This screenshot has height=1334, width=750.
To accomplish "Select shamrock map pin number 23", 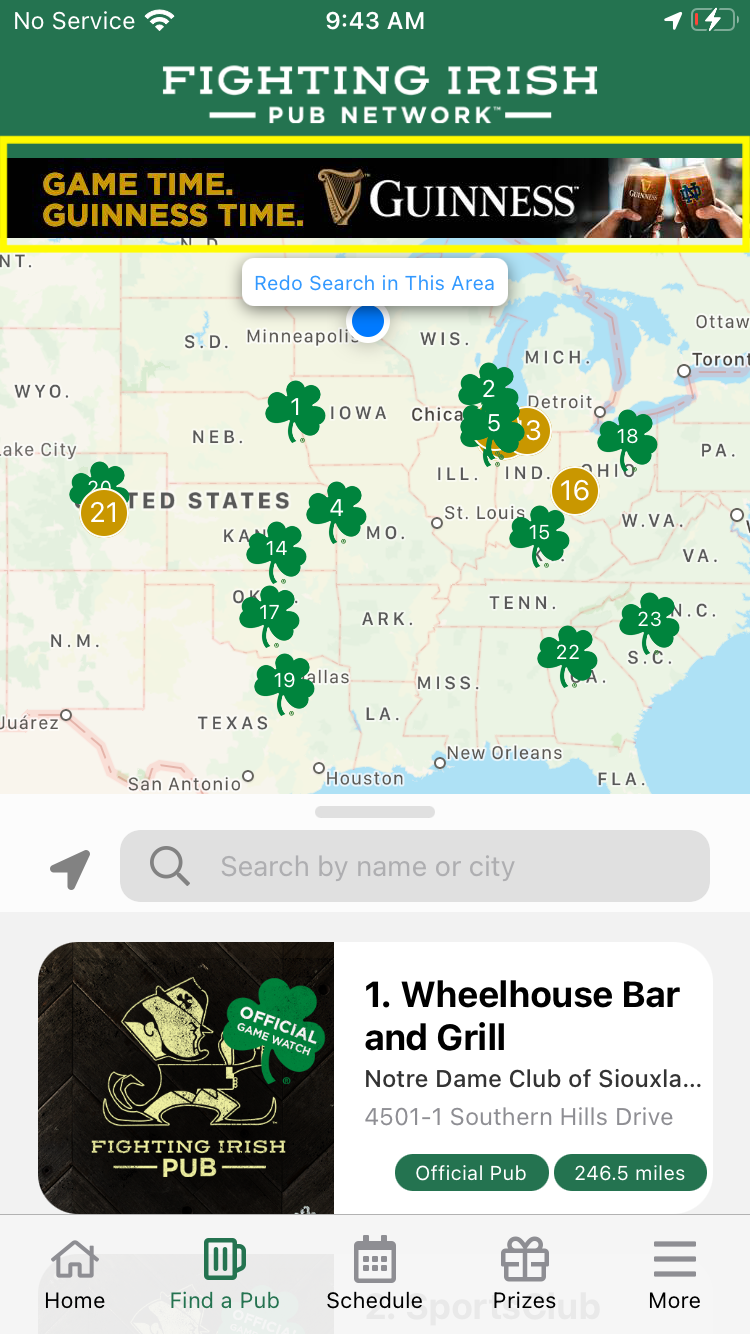I will 649,621.
